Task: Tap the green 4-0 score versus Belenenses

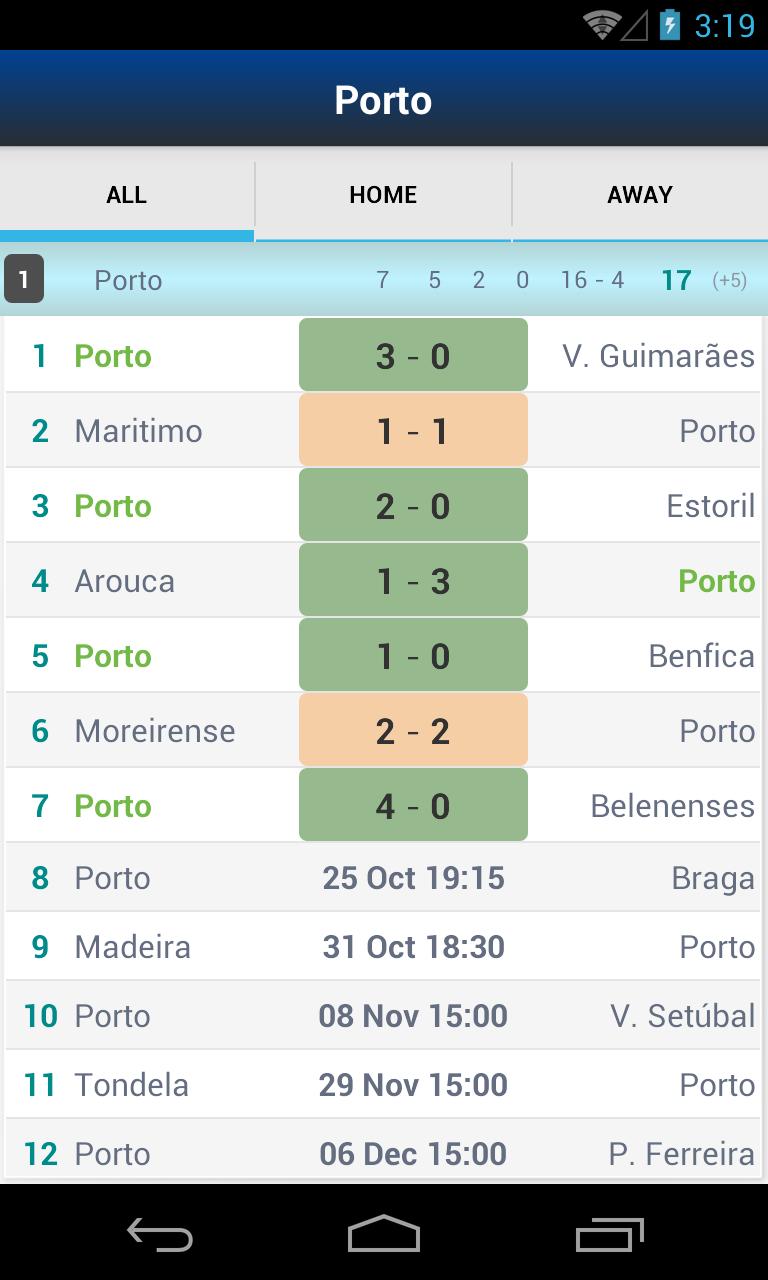Action: (x=412, y=805)
